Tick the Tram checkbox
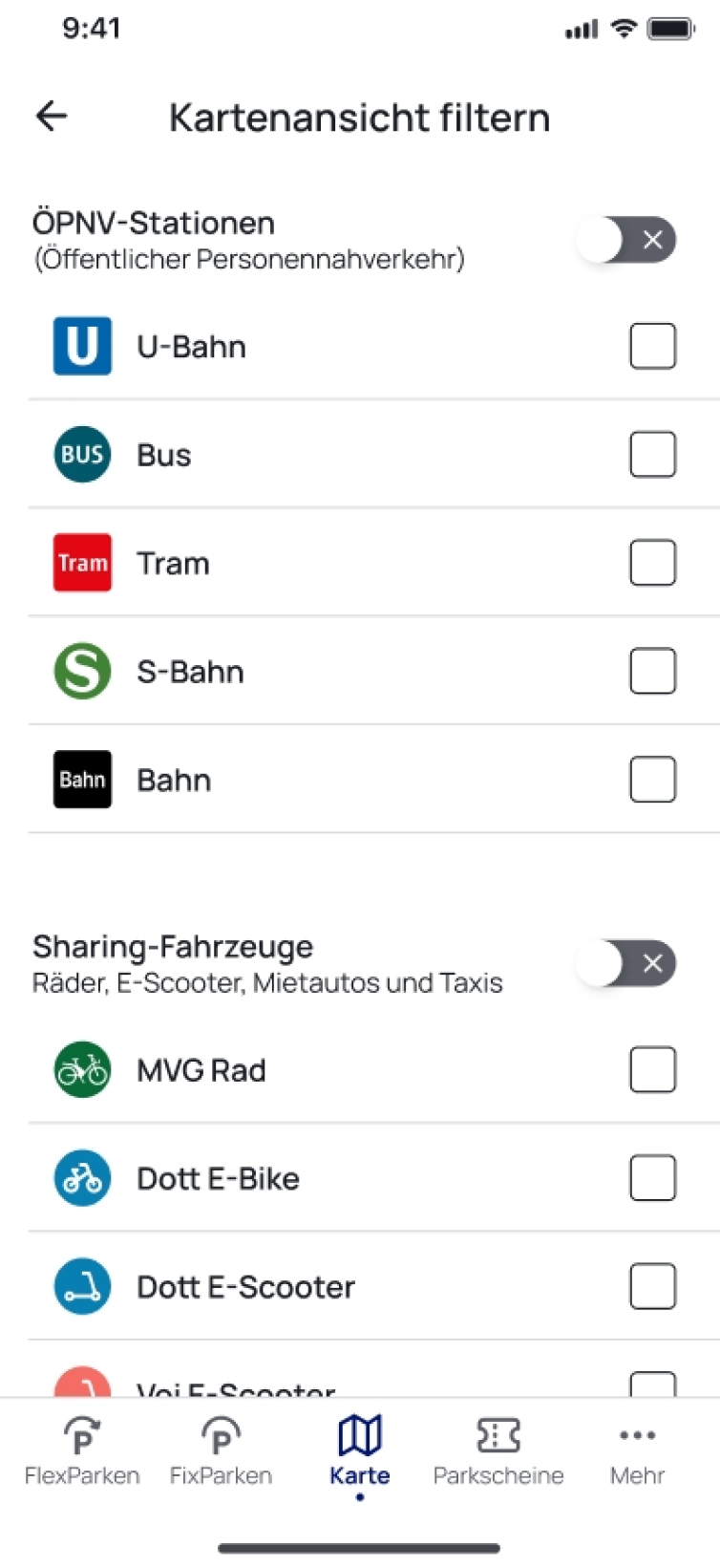Viewport: 720px width, 1568px height. (652, 563)
